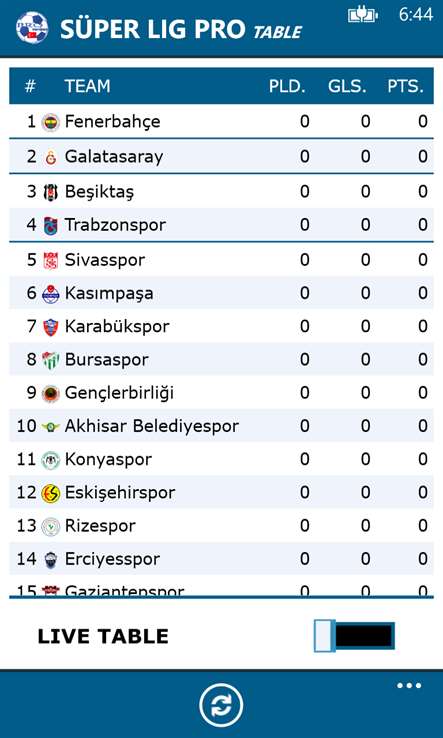Tap Gençlerbirliği in the standings
Viewport: 443px width, 738px height.
tap(221, 393)
